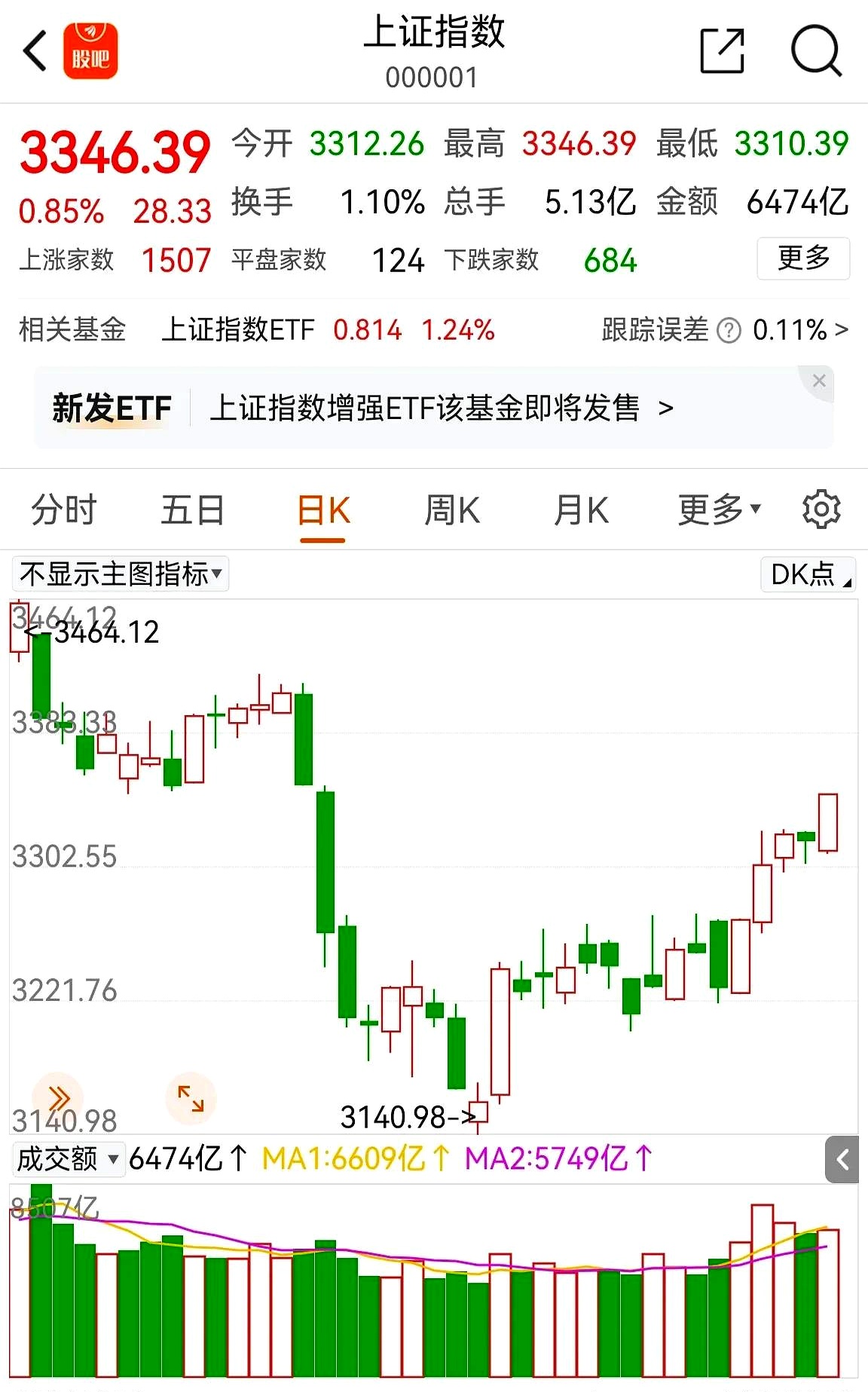Tap the 上证指数ETF 0.814 quote row
Viewport: 868px width, 1392px height.
coord(286,329)
